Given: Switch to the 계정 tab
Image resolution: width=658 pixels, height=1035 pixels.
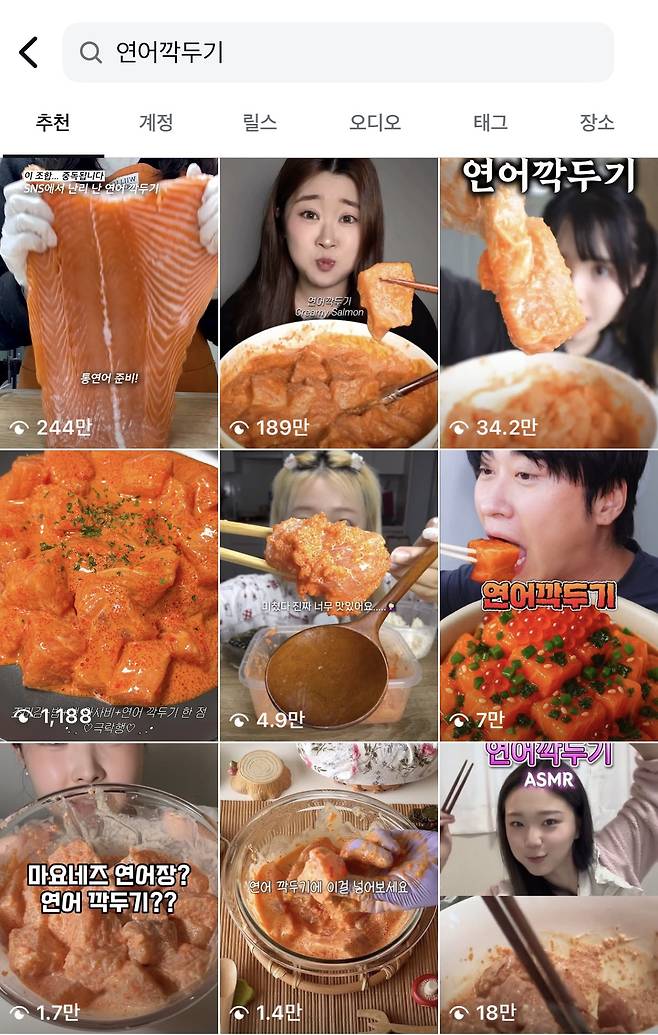Looking at the screenshot, I should 156,123.
